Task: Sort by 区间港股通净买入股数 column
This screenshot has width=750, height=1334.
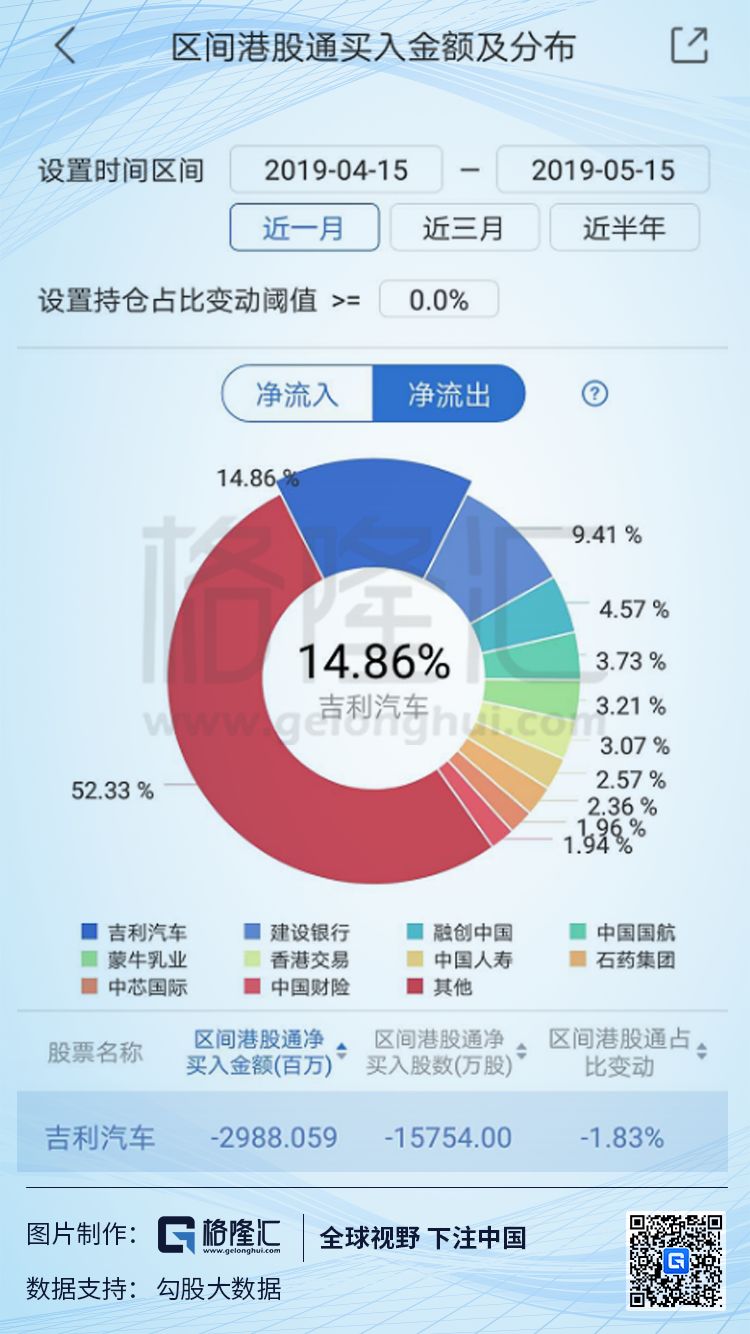Action: pyautogui.click(x=439, y=1052)
